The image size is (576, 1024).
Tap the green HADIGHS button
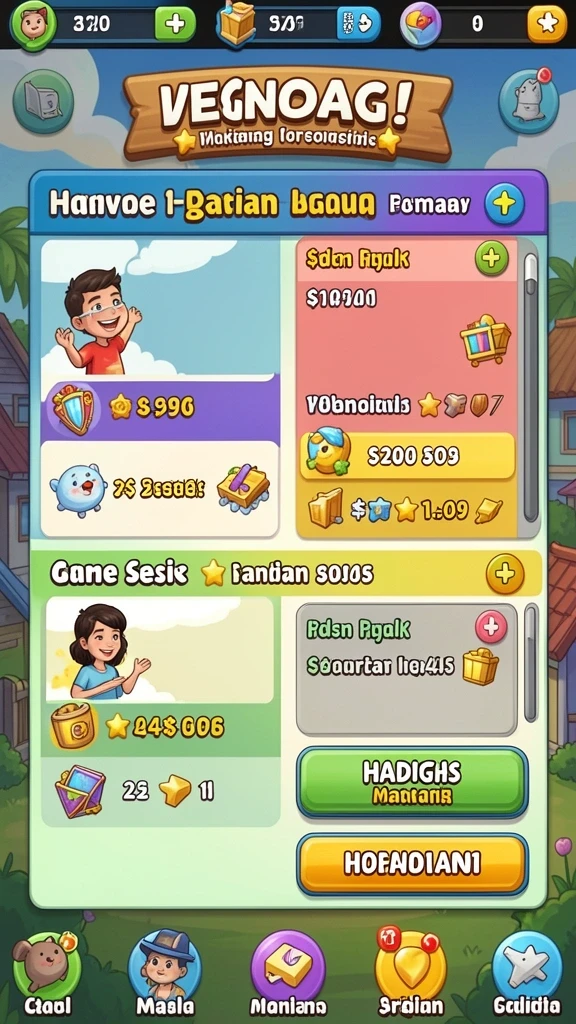point(412,782)
